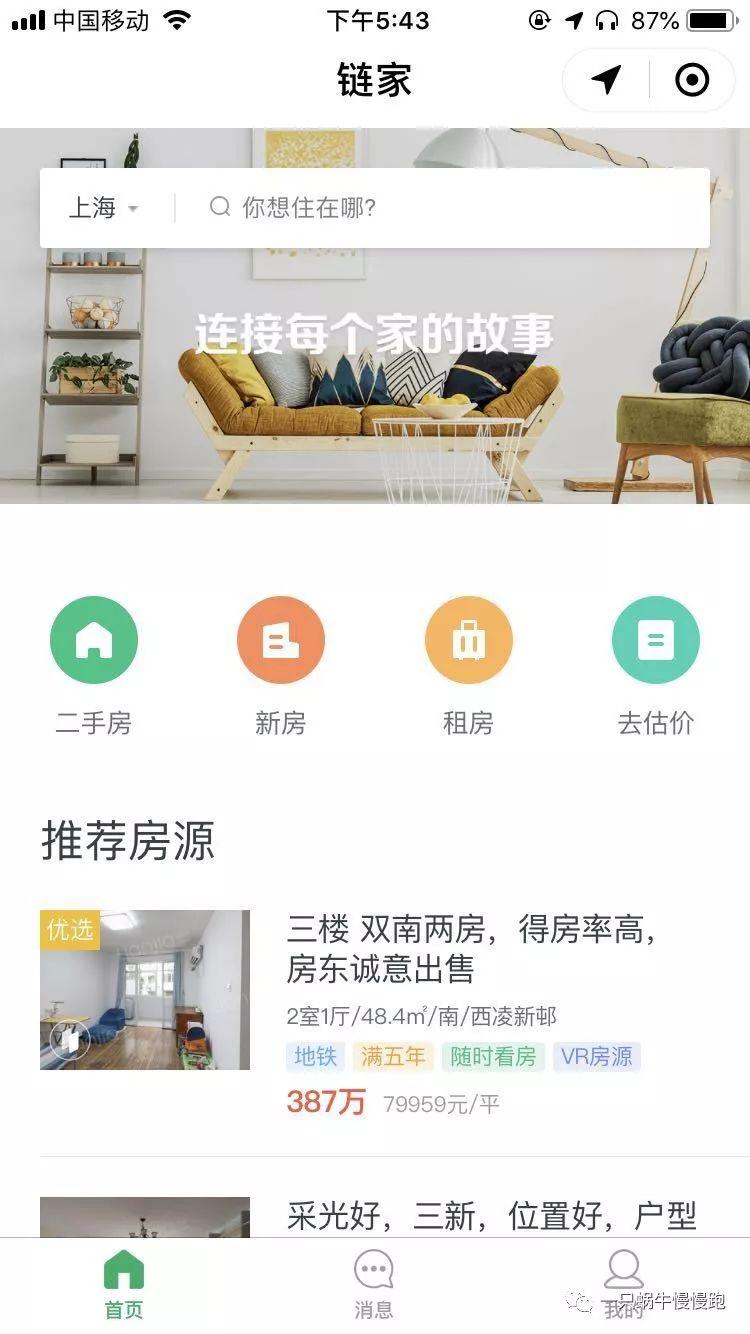The width and height of the screenshot is (750, 1334).
Task: Open the 采光好，三新 listing
Action: click(490, 1216)
